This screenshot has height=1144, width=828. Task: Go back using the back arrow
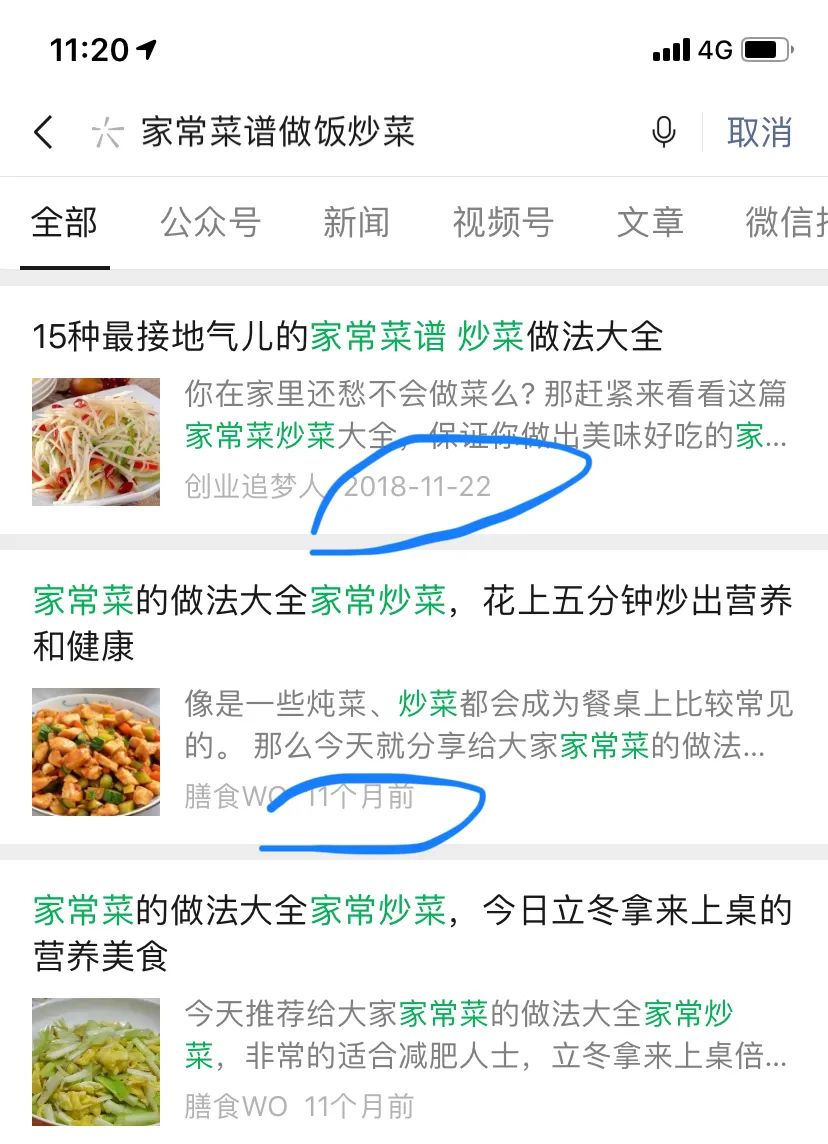coord(43,132)
